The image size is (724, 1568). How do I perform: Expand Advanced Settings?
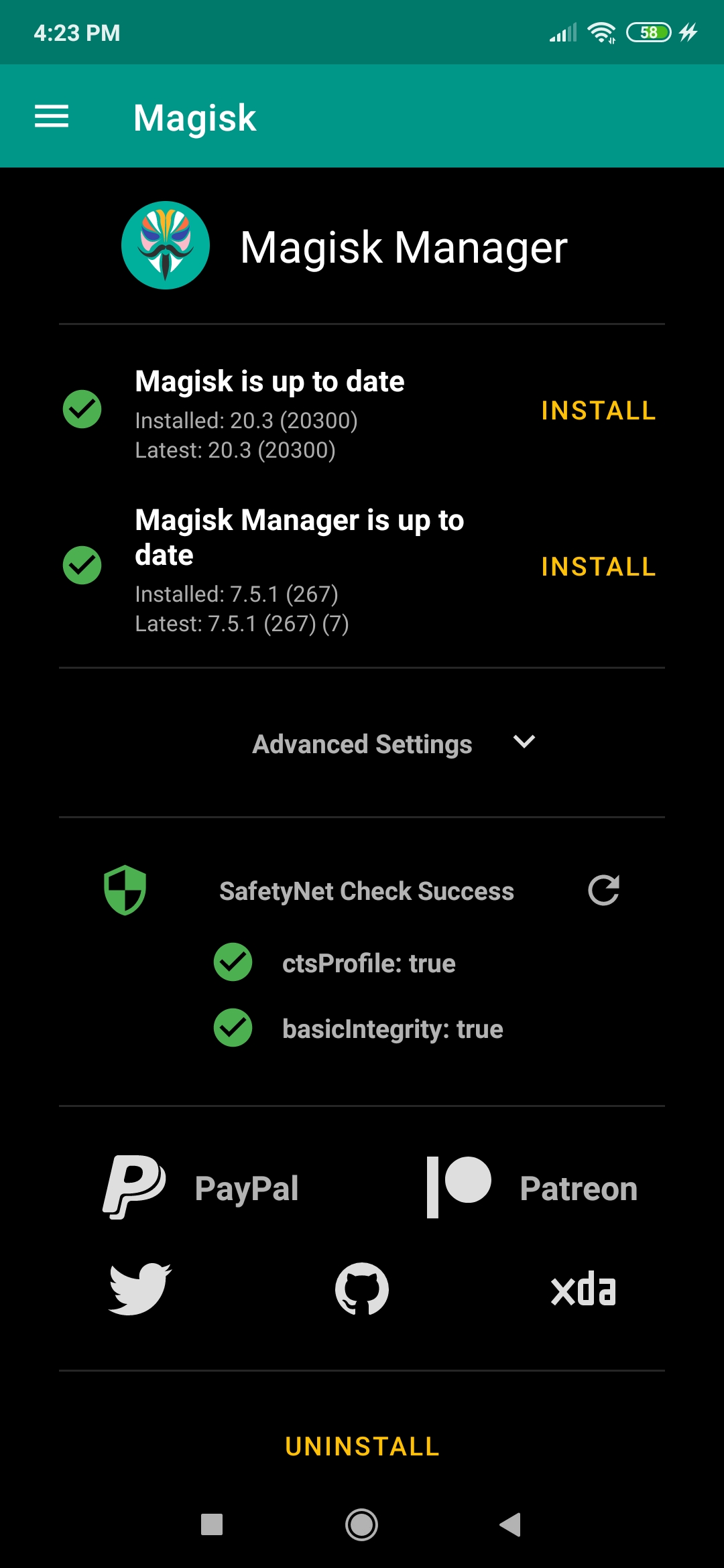pos(393,743)
